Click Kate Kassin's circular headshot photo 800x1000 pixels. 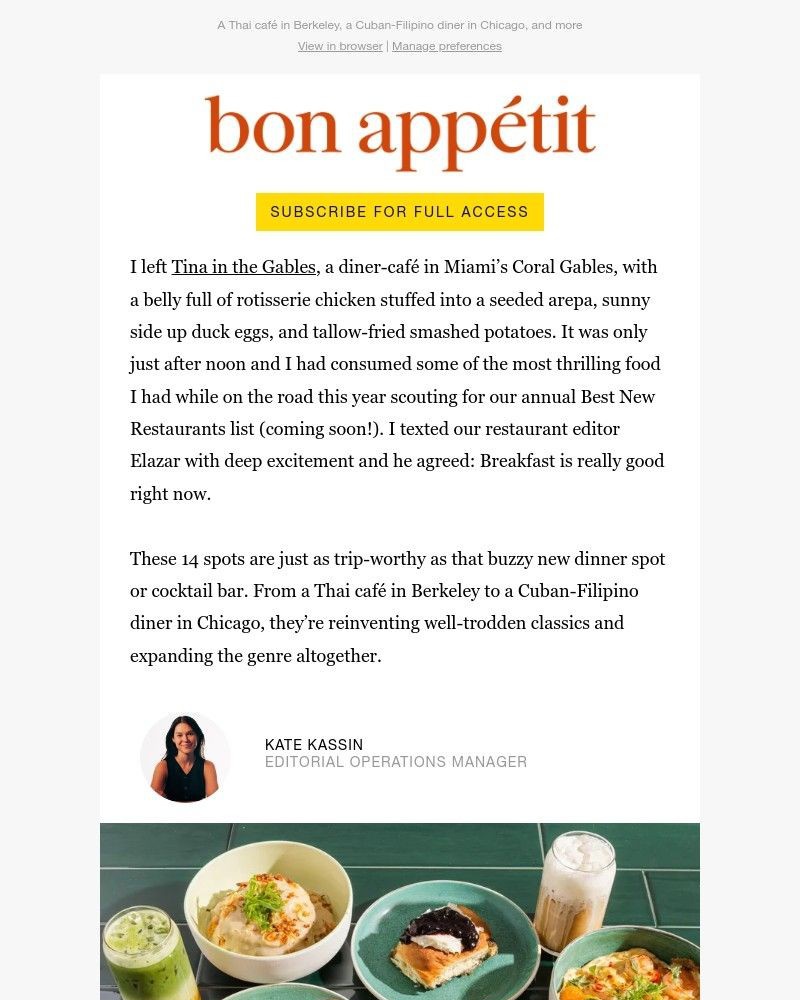tap(185, 758)
